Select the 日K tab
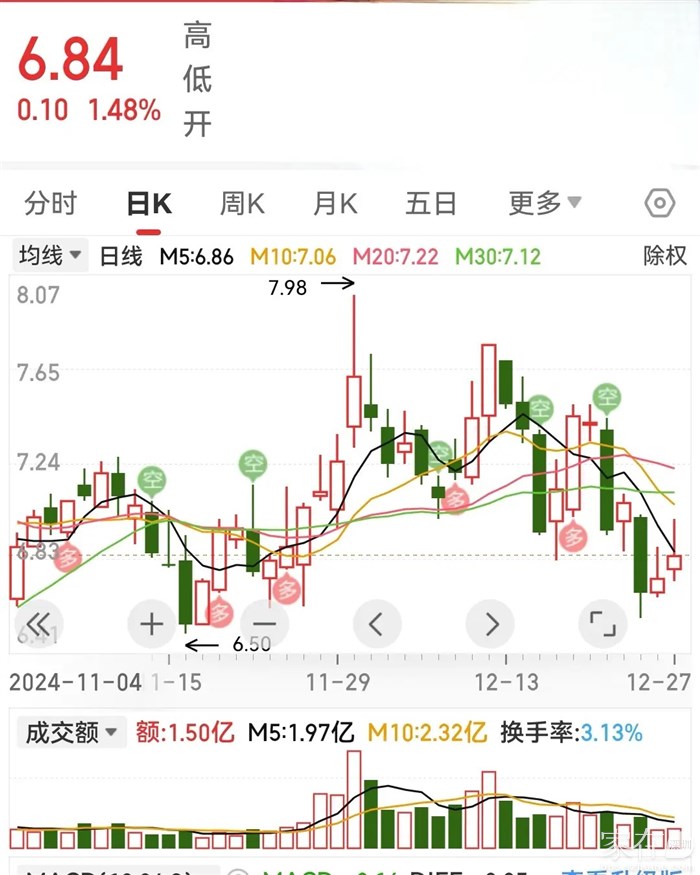The height and width of the screenshot is (875, 700). pyautogui.click(x=149, y=204)
